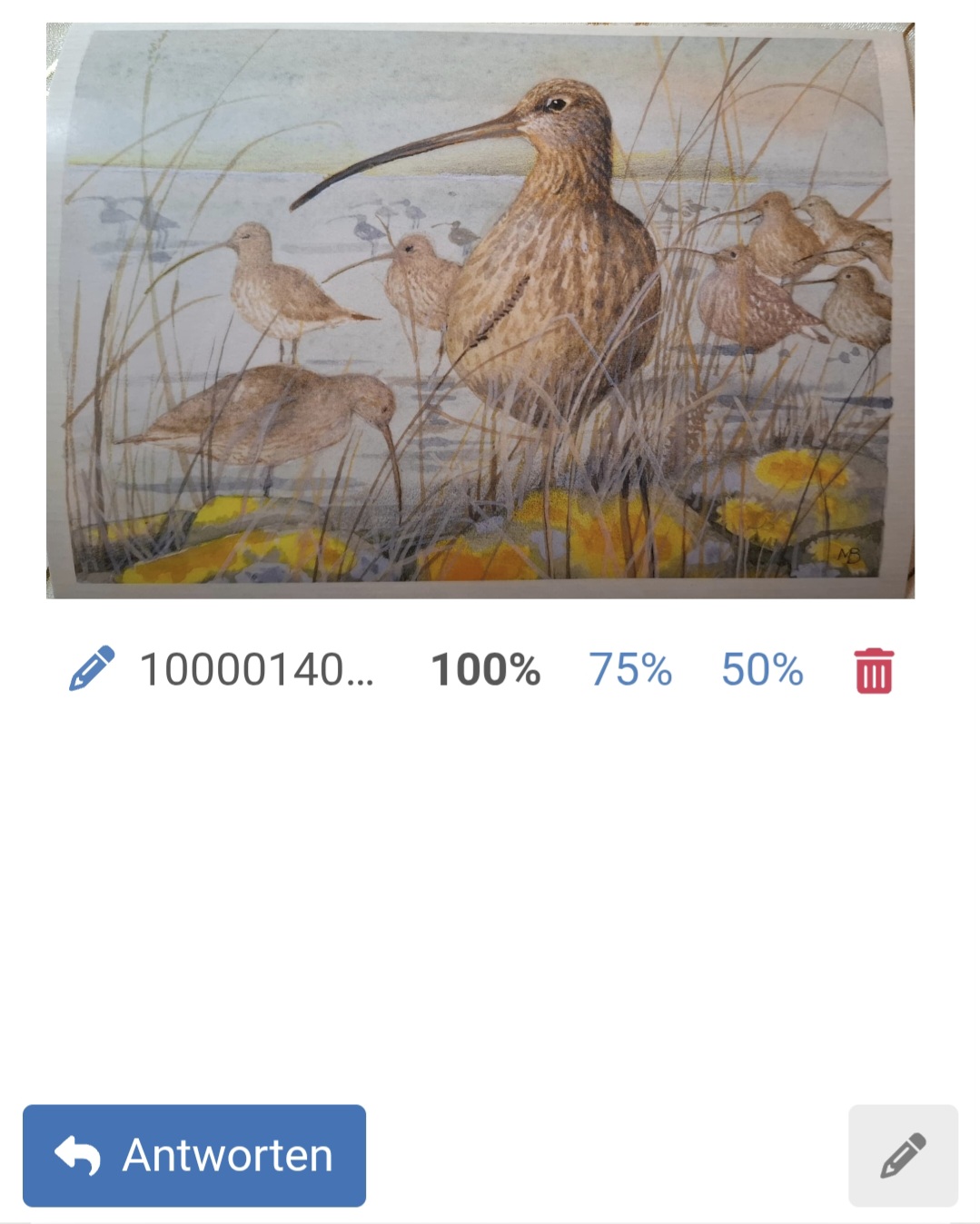Image resolution: width=980 pixels, height=1224 pixels.
Task: Tap the Antworten reply button
Action: tap(194, 1155)
